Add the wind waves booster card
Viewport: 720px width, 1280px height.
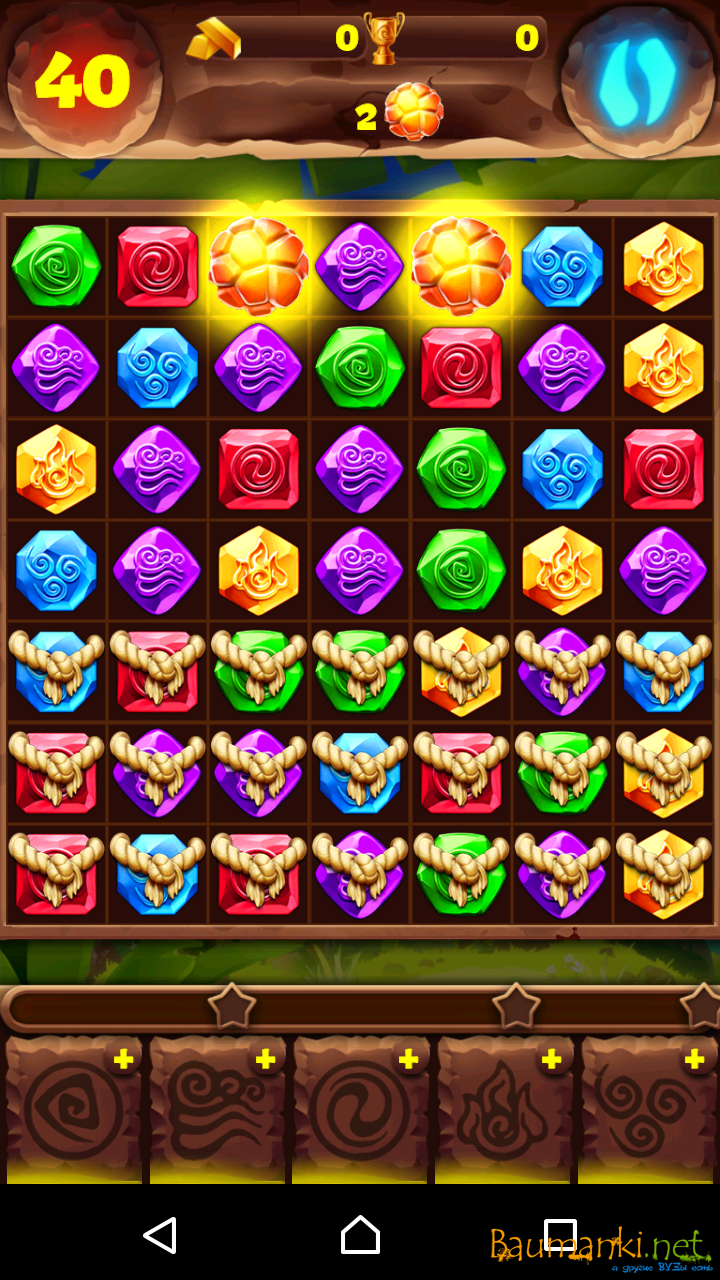coord(265,1060)
